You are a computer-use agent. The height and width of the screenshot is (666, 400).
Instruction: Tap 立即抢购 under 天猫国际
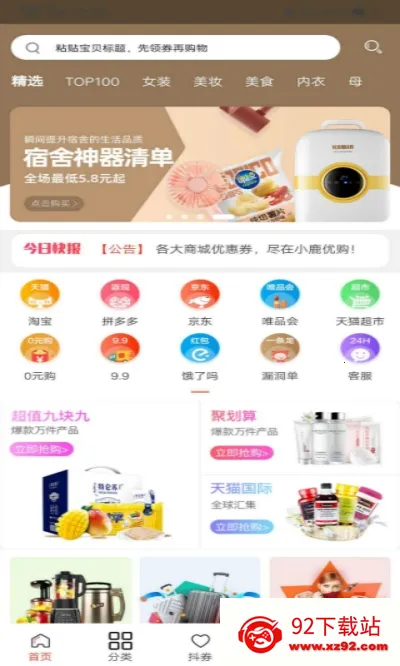point(242,527)
